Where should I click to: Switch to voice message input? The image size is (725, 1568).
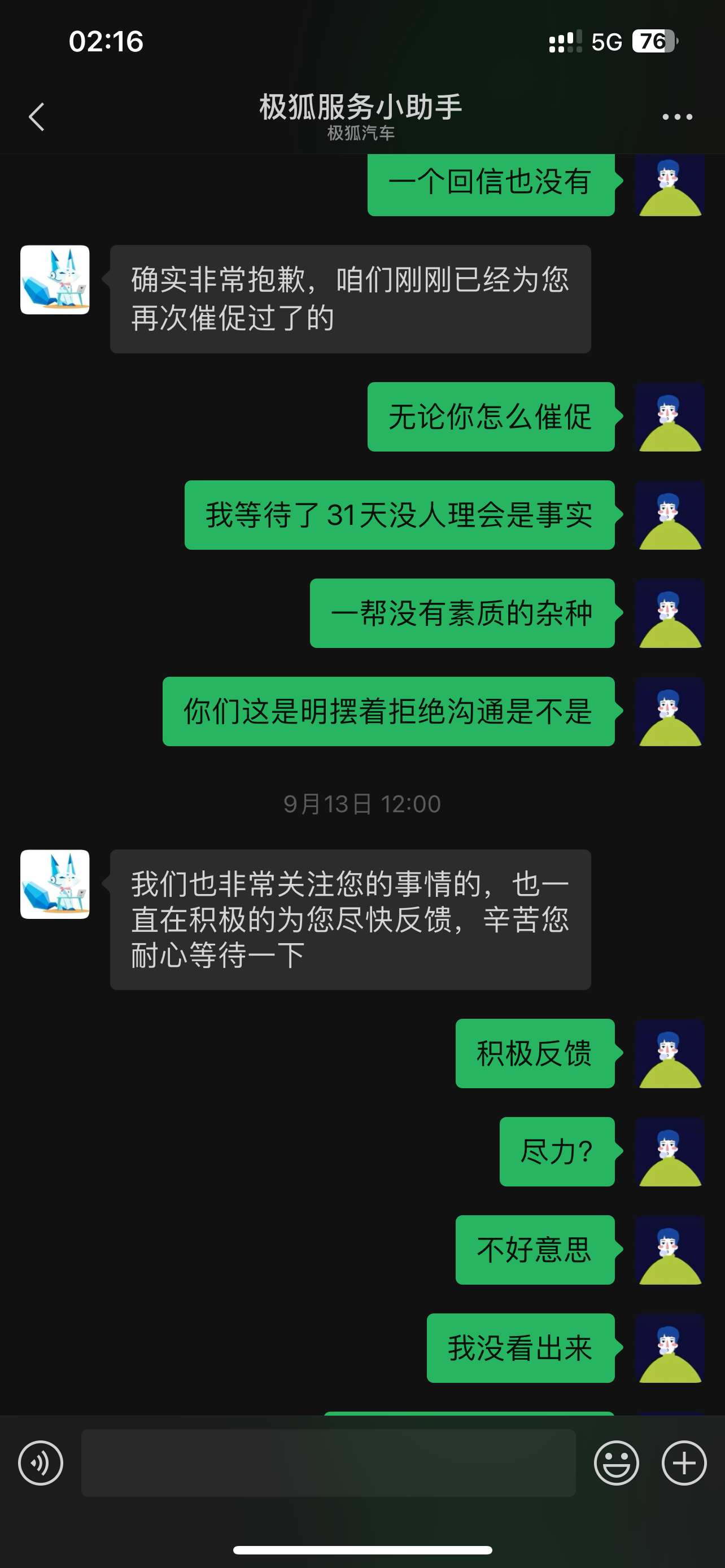coord(41,1462)
